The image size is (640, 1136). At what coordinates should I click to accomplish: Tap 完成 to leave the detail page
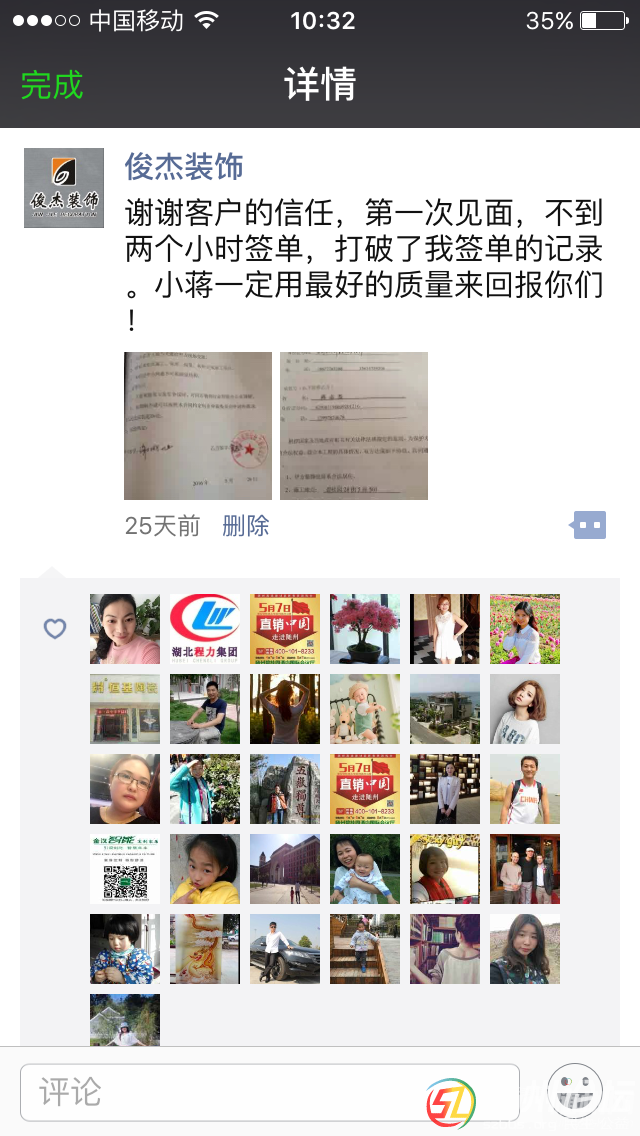52,85
